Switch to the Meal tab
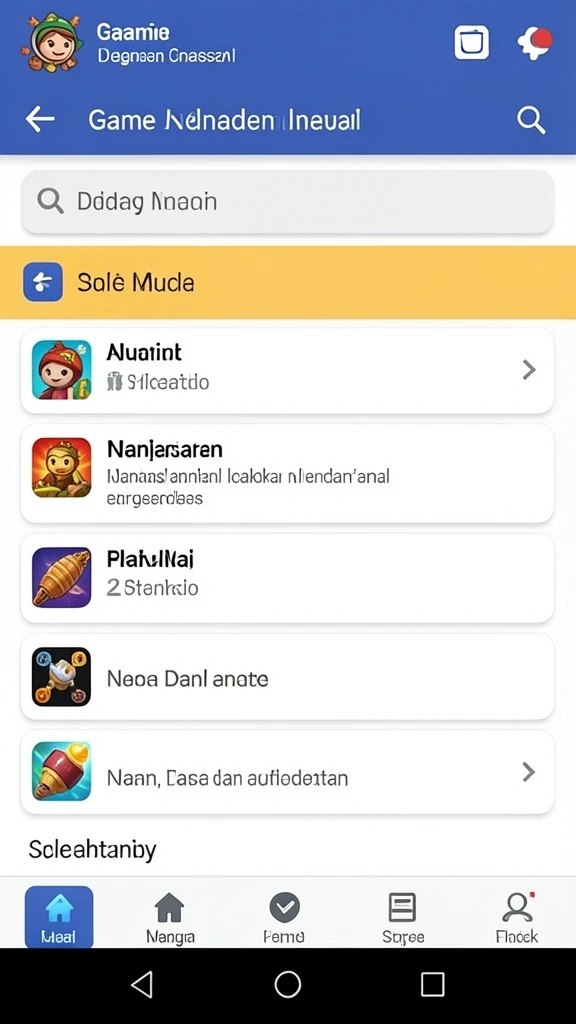The image size is (576, 1024). pyautogui.click(x=59, y=917)
